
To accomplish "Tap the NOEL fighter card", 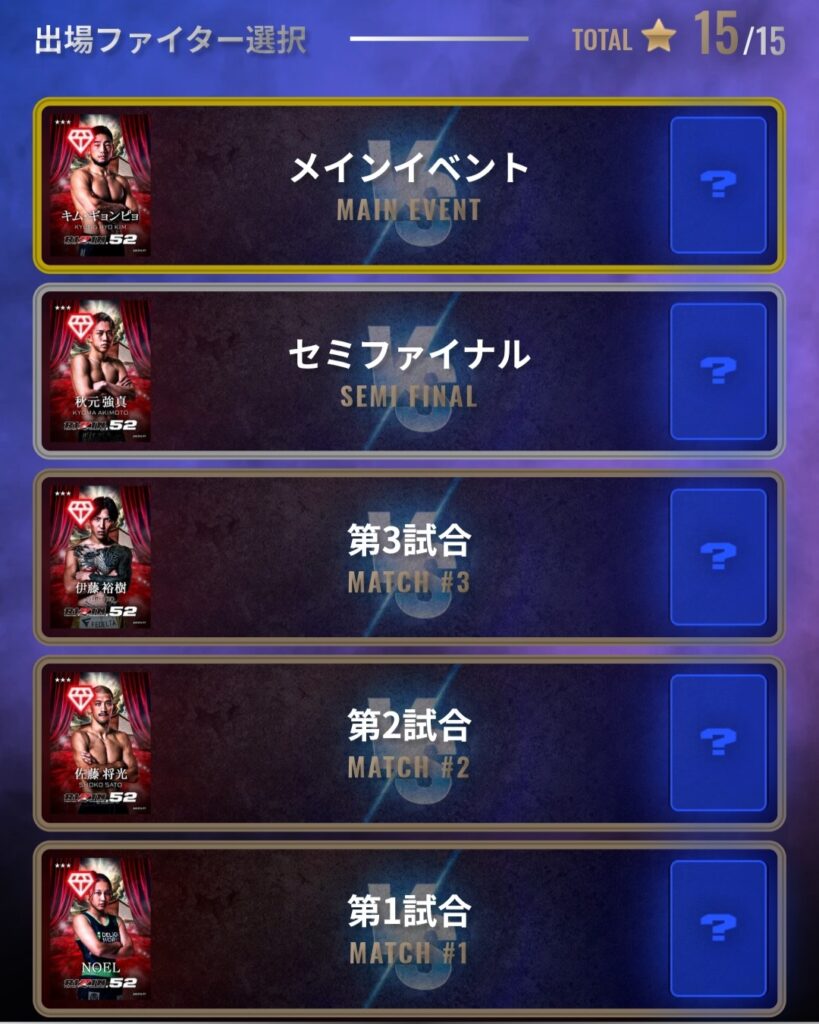I will (x=101, y=929).
